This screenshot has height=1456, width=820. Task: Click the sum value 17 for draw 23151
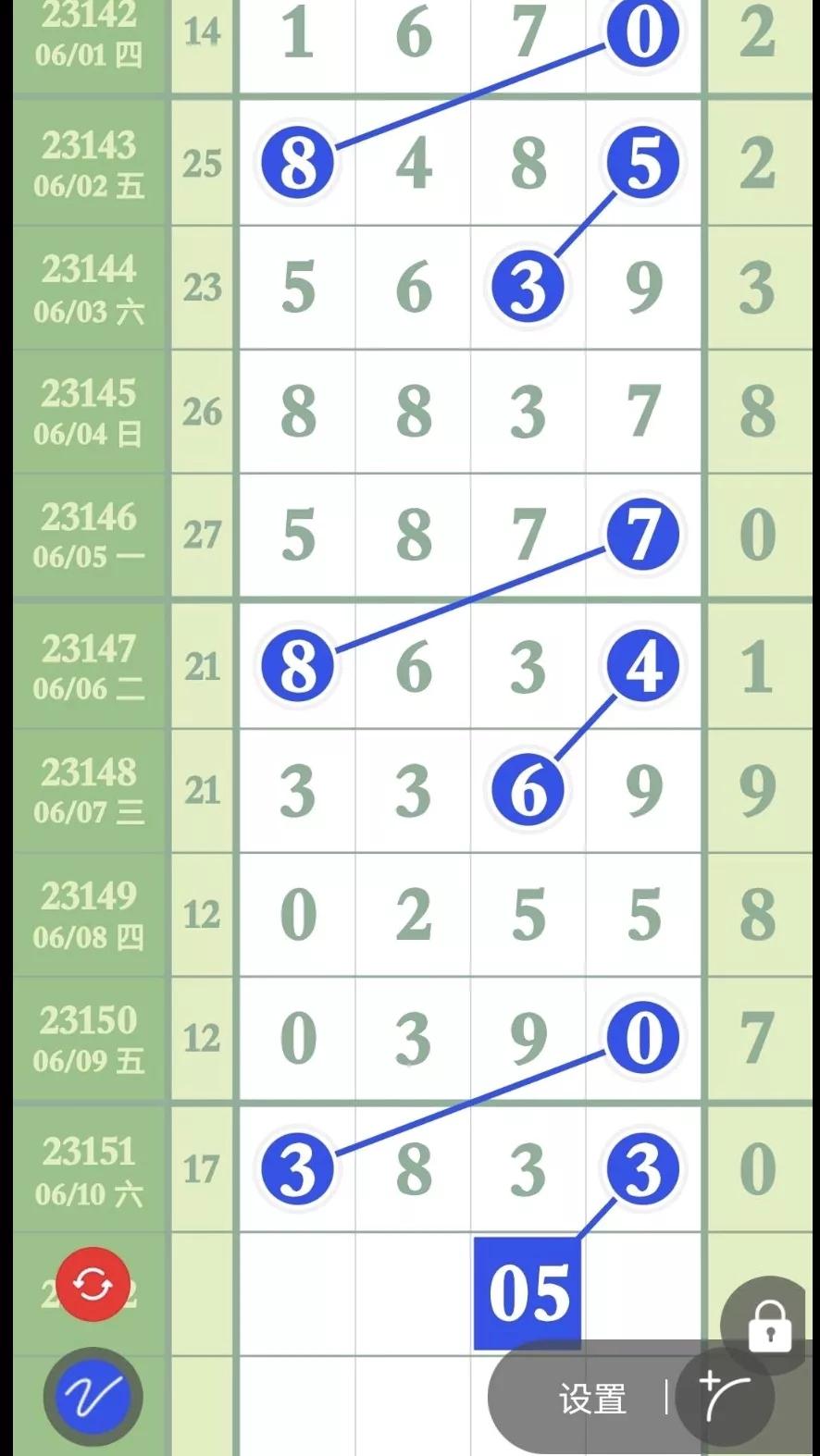[x=202, y=1167]
